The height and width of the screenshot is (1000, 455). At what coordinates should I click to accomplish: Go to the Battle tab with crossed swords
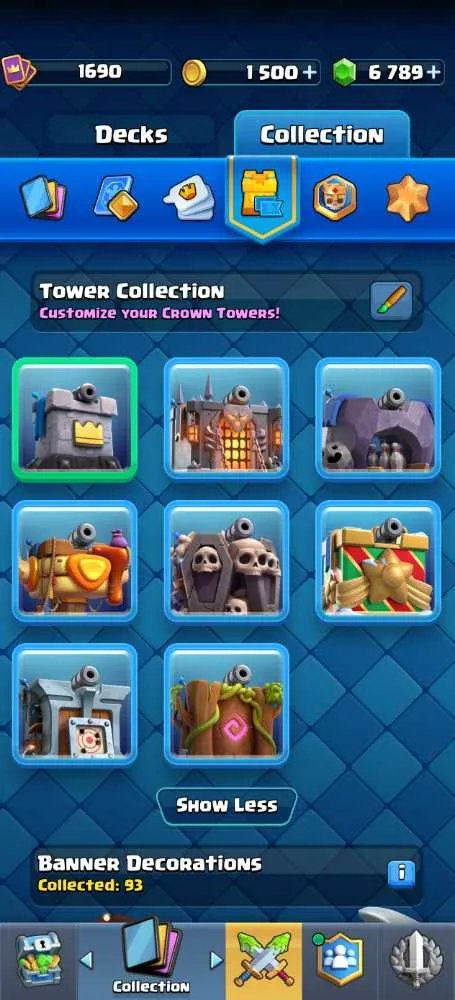(x=263, y=958)
